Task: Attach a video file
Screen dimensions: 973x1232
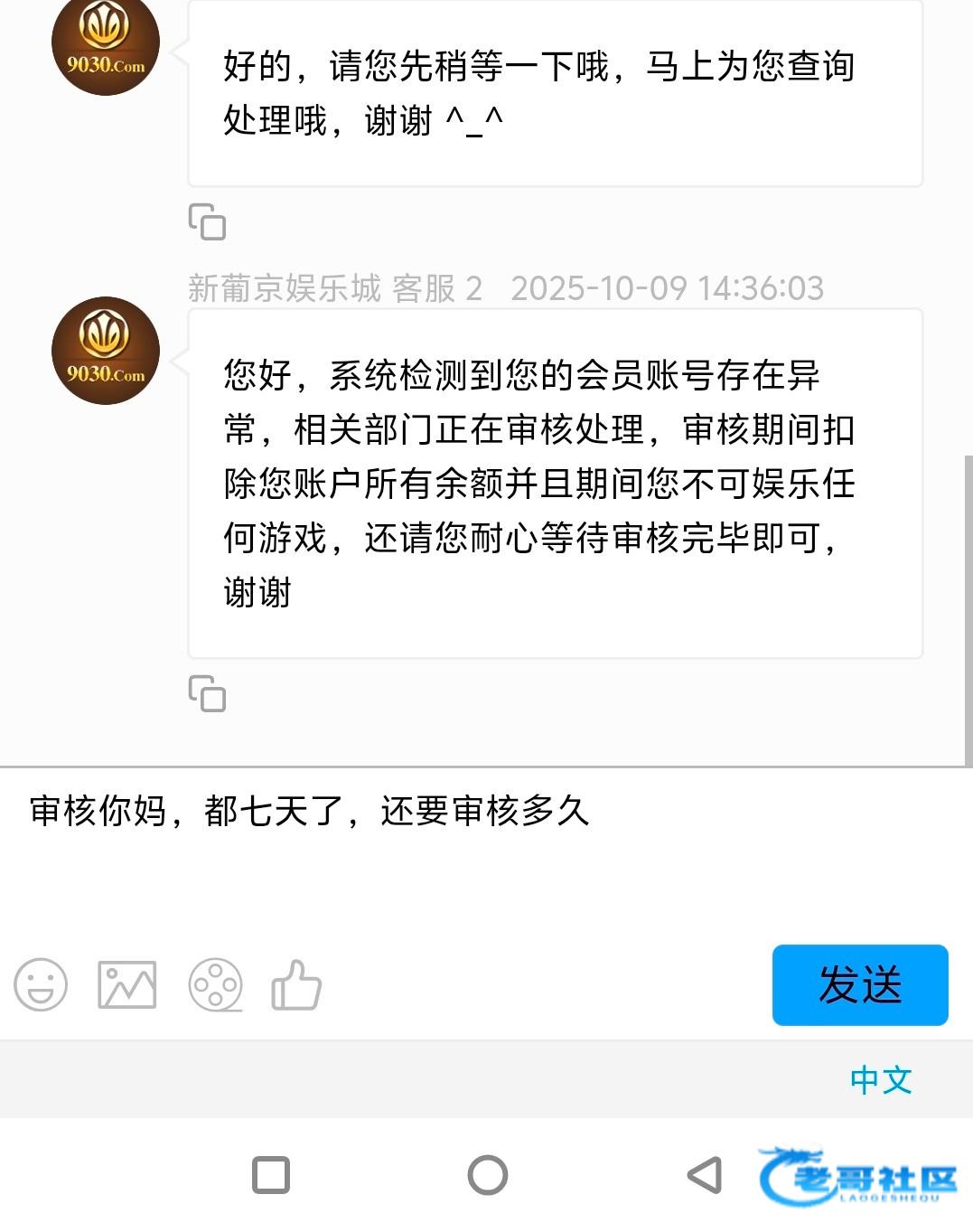Action: click(x=215, y=984)
